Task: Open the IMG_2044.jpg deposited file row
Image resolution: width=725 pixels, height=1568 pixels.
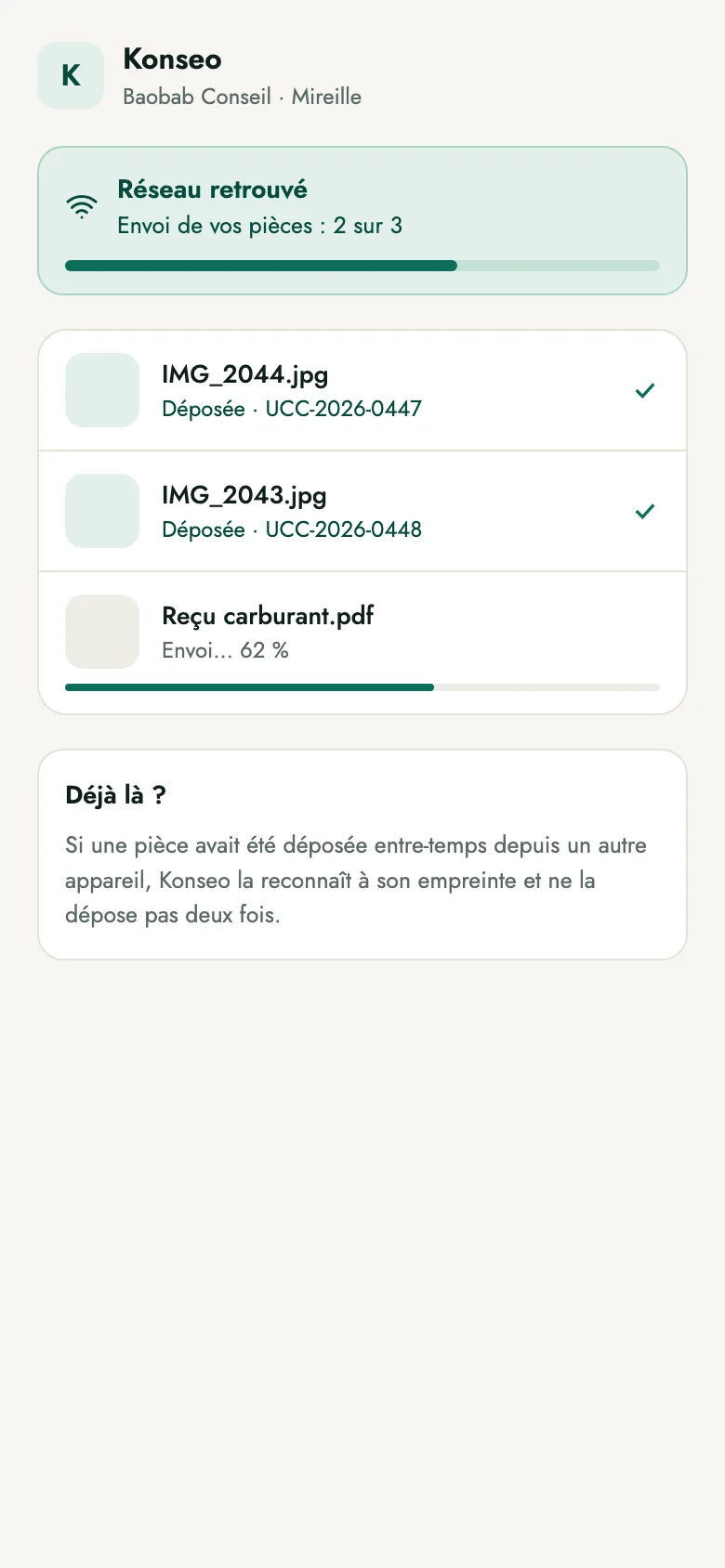Action: pos(362,390)
